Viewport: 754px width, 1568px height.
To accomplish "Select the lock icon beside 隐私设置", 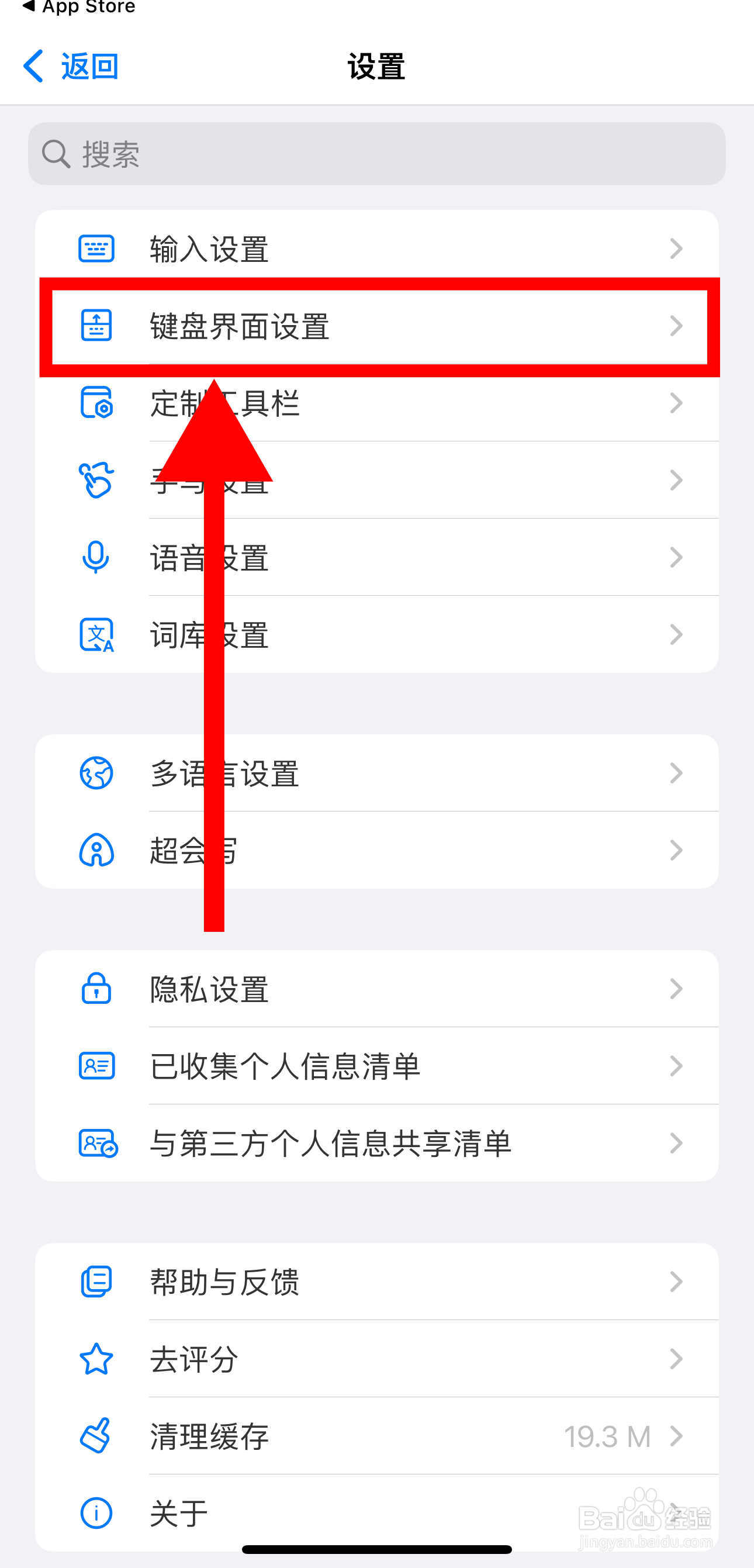I will pos(96,989).
